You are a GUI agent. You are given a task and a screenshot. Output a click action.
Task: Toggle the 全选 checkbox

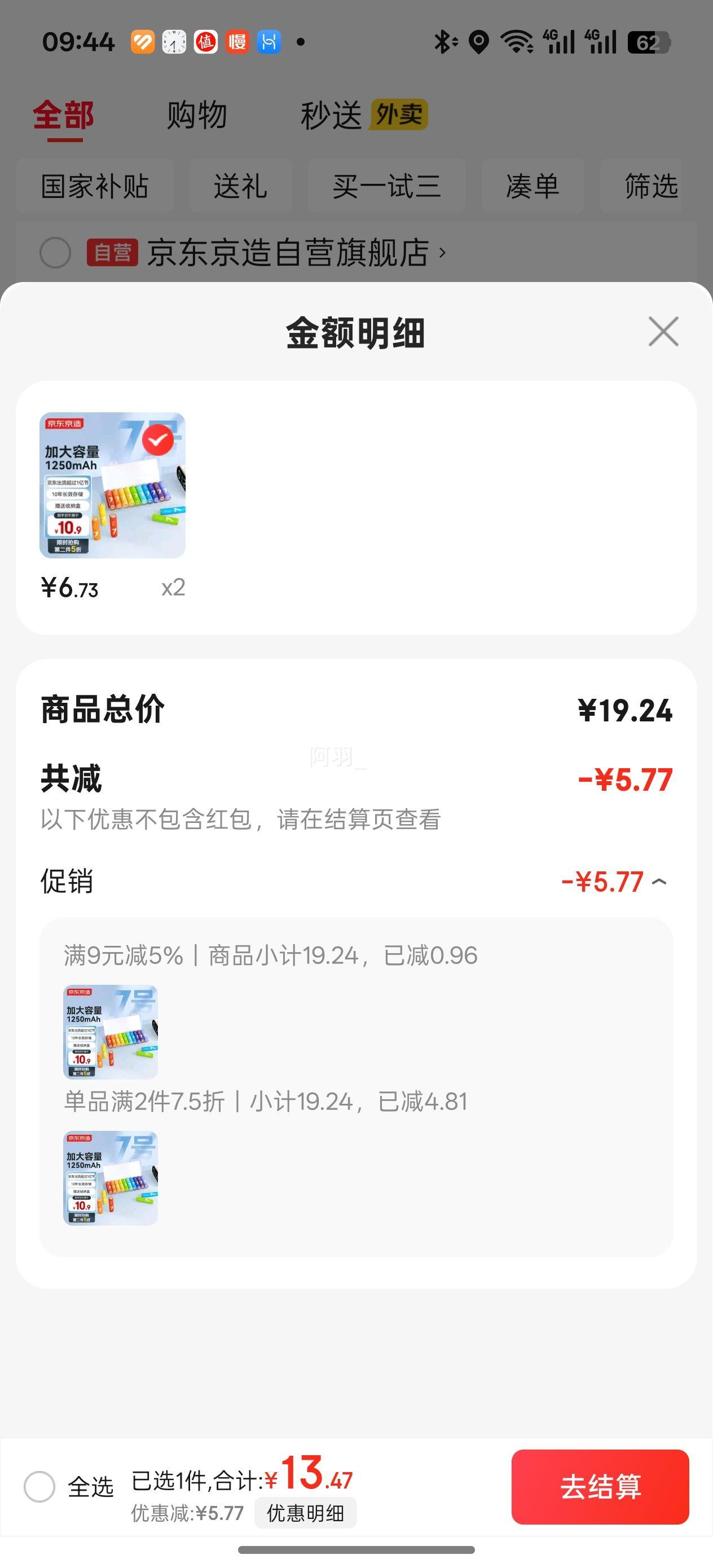click(39, 1486)
